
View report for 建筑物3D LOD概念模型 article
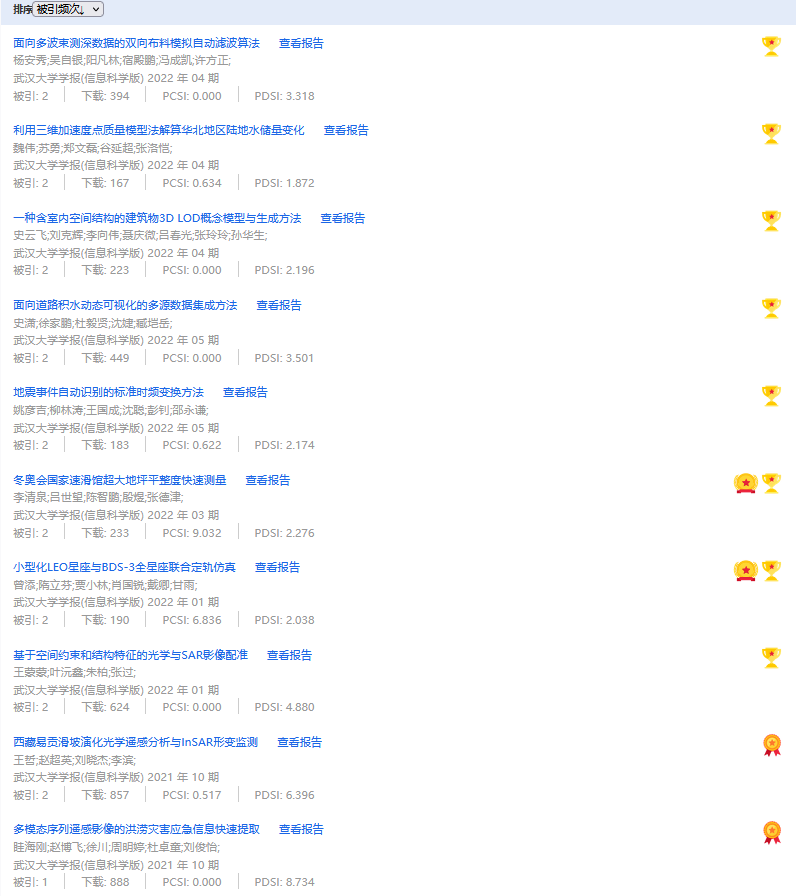(x=343, y=218)
